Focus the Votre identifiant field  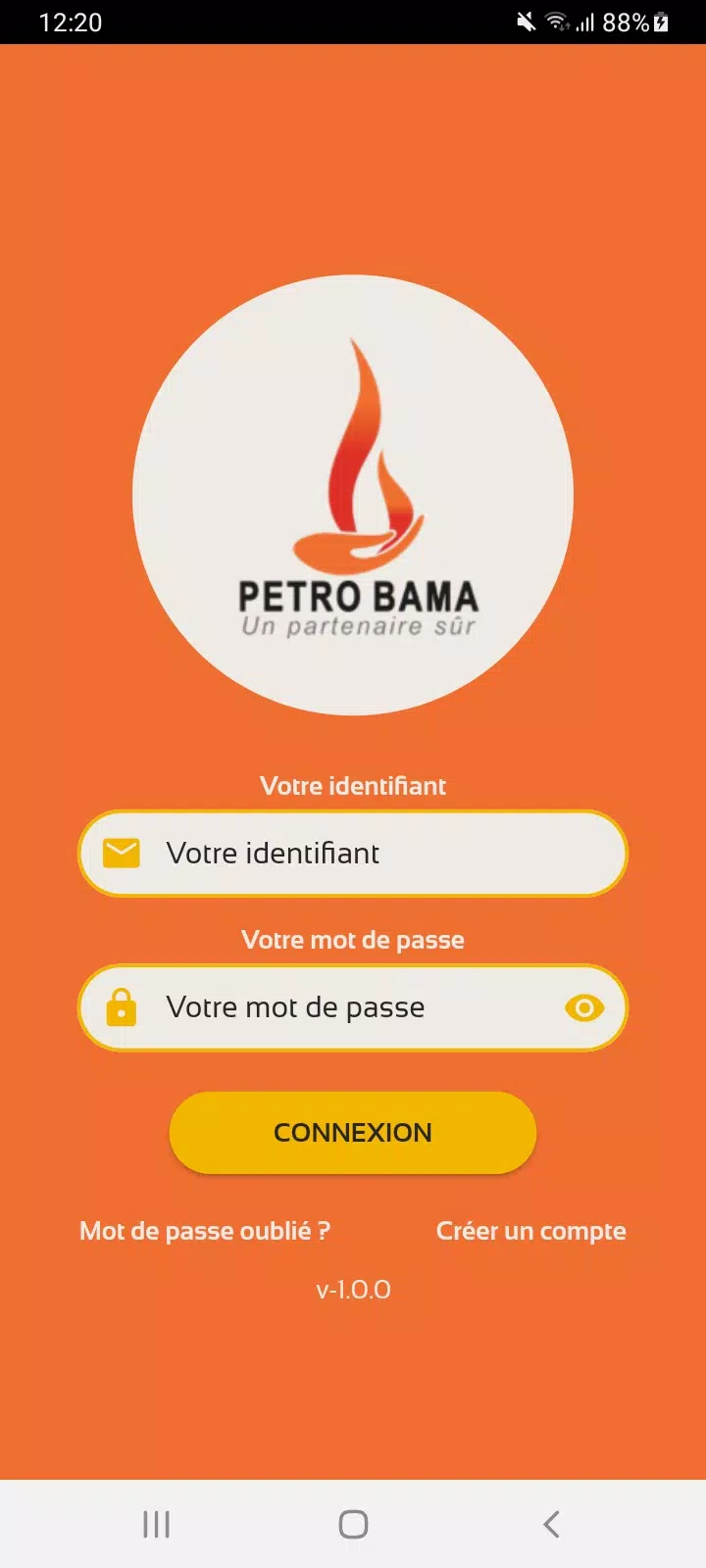(353, 853)
